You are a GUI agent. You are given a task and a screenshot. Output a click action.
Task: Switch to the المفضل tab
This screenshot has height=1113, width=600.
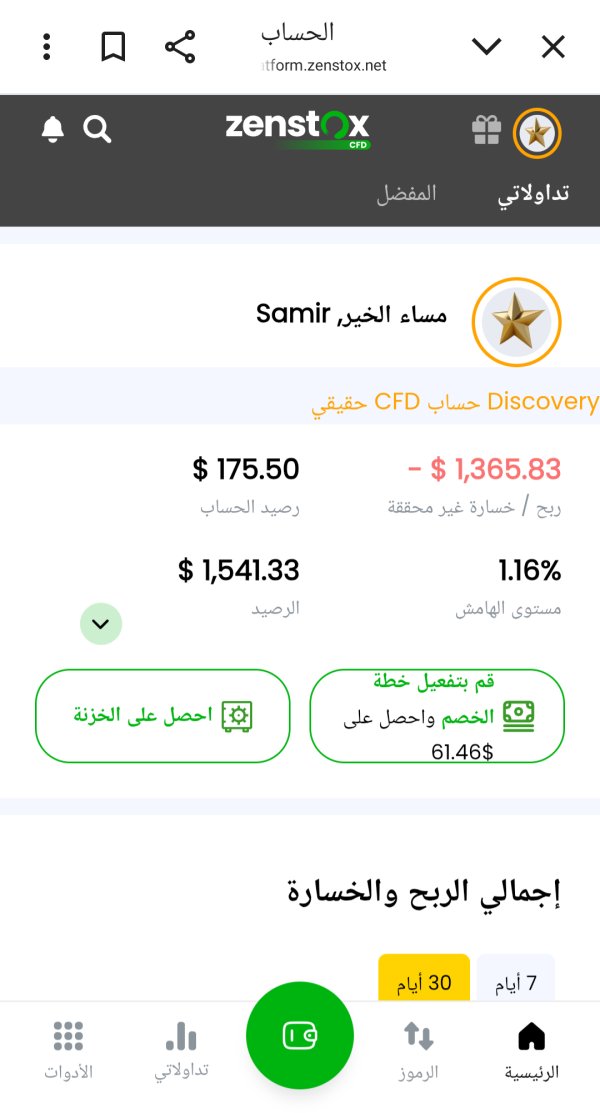coord(406,194)
